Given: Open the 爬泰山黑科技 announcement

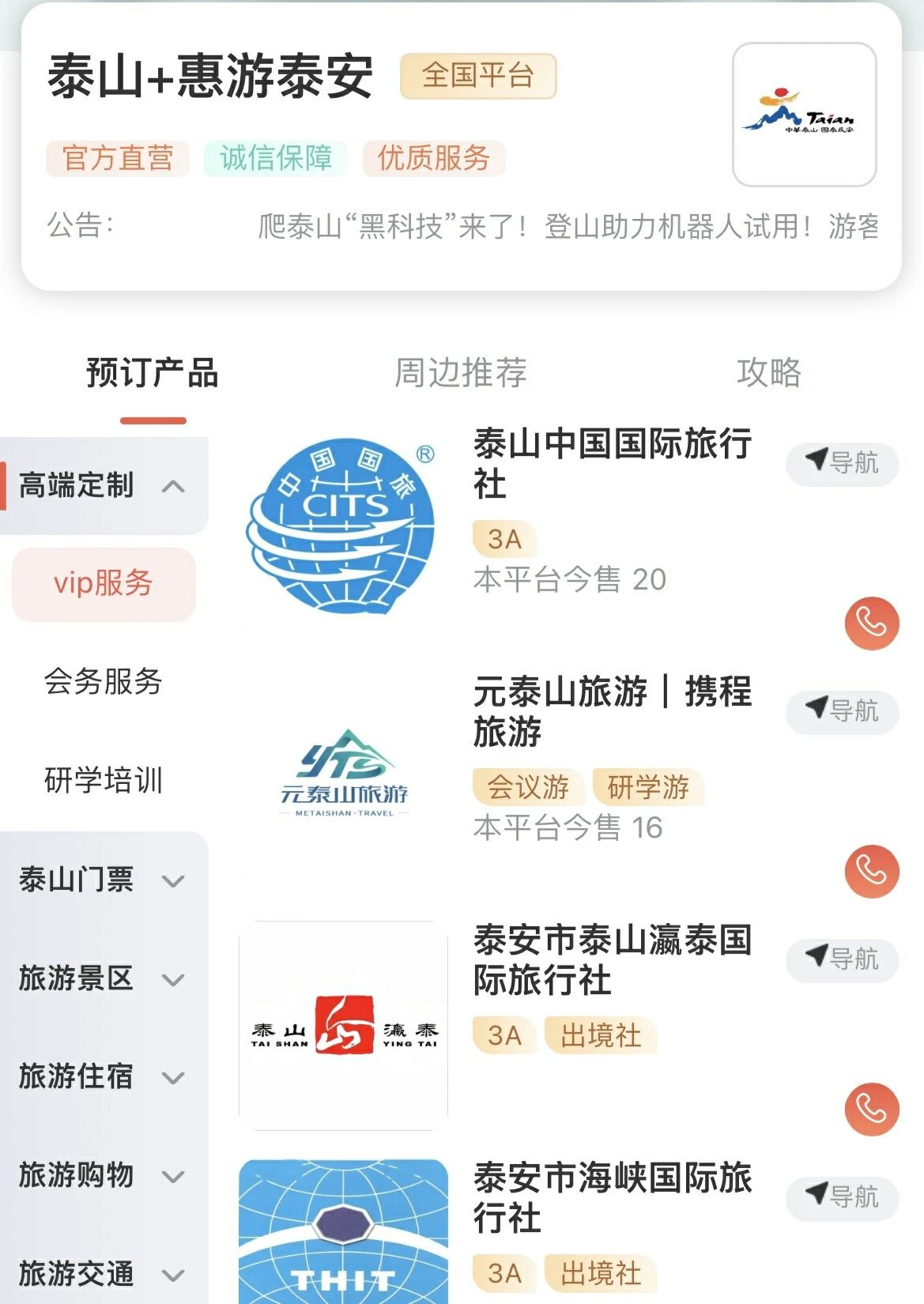Looking at the screenshot, I should [568, 227].
